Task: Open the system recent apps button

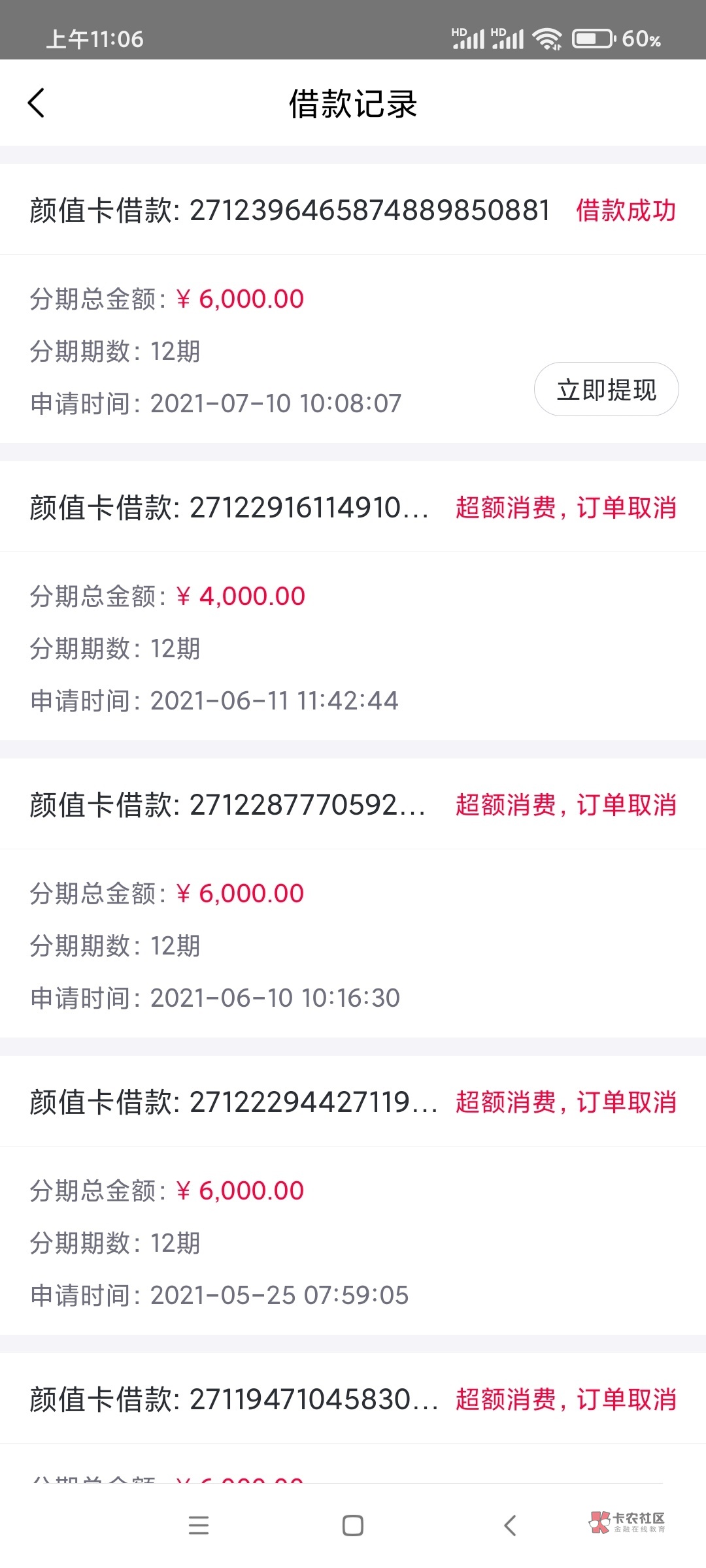Action: pos(199,1526)
